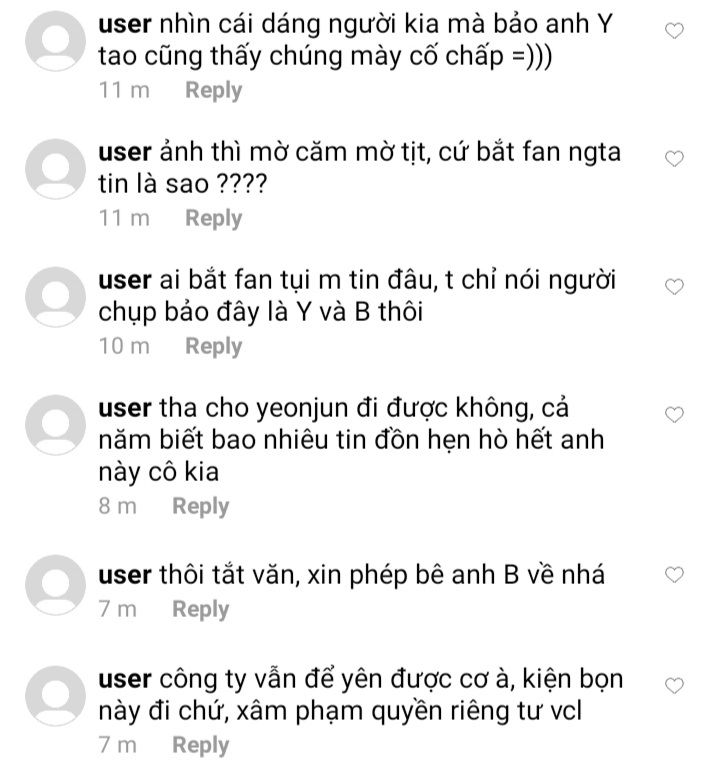Like the comment "công ty vẫn để yên"
The width and height of the screenshot is (720, 763).
coord(674,685)
